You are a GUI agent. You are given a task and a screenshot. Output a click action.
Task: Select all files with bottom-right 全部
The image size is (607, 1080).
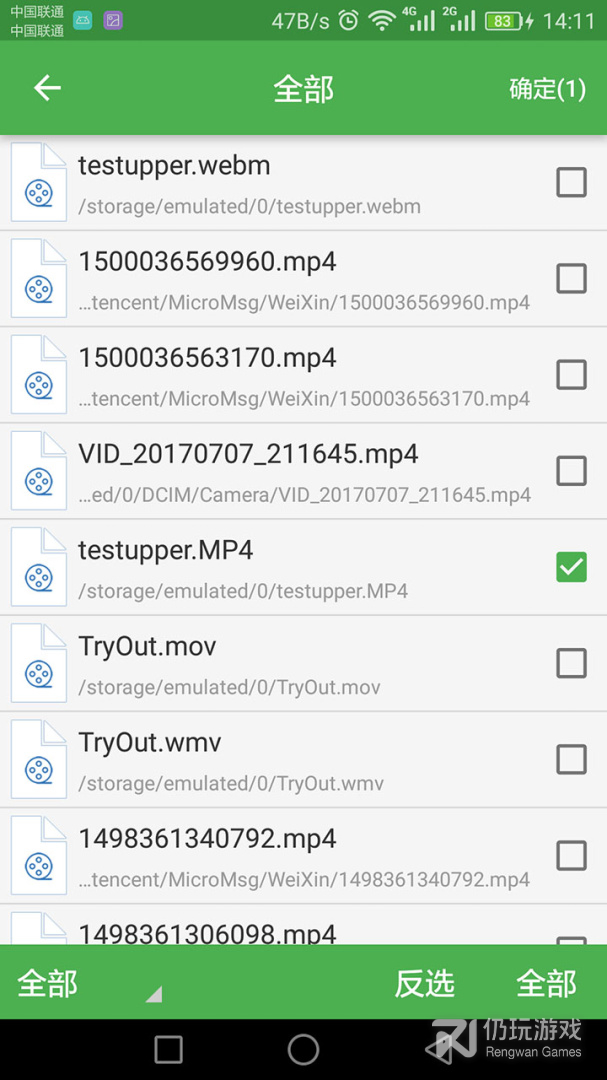(x=546, y=983)
